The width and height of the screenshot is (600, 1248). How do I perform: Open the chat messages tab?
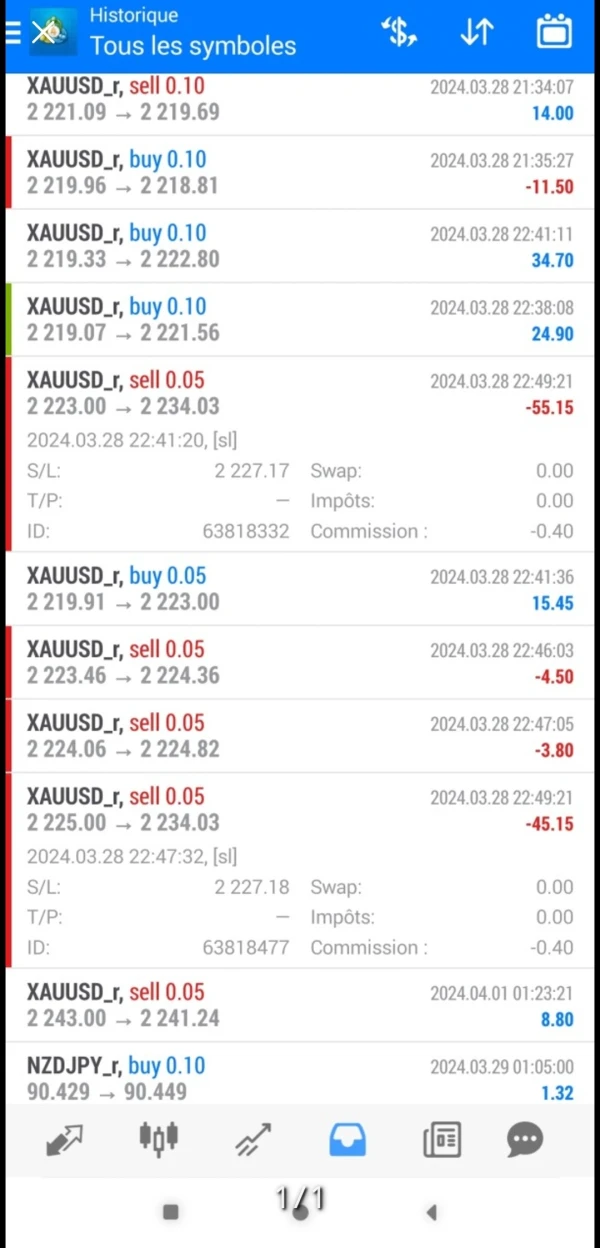[525, 1139]
